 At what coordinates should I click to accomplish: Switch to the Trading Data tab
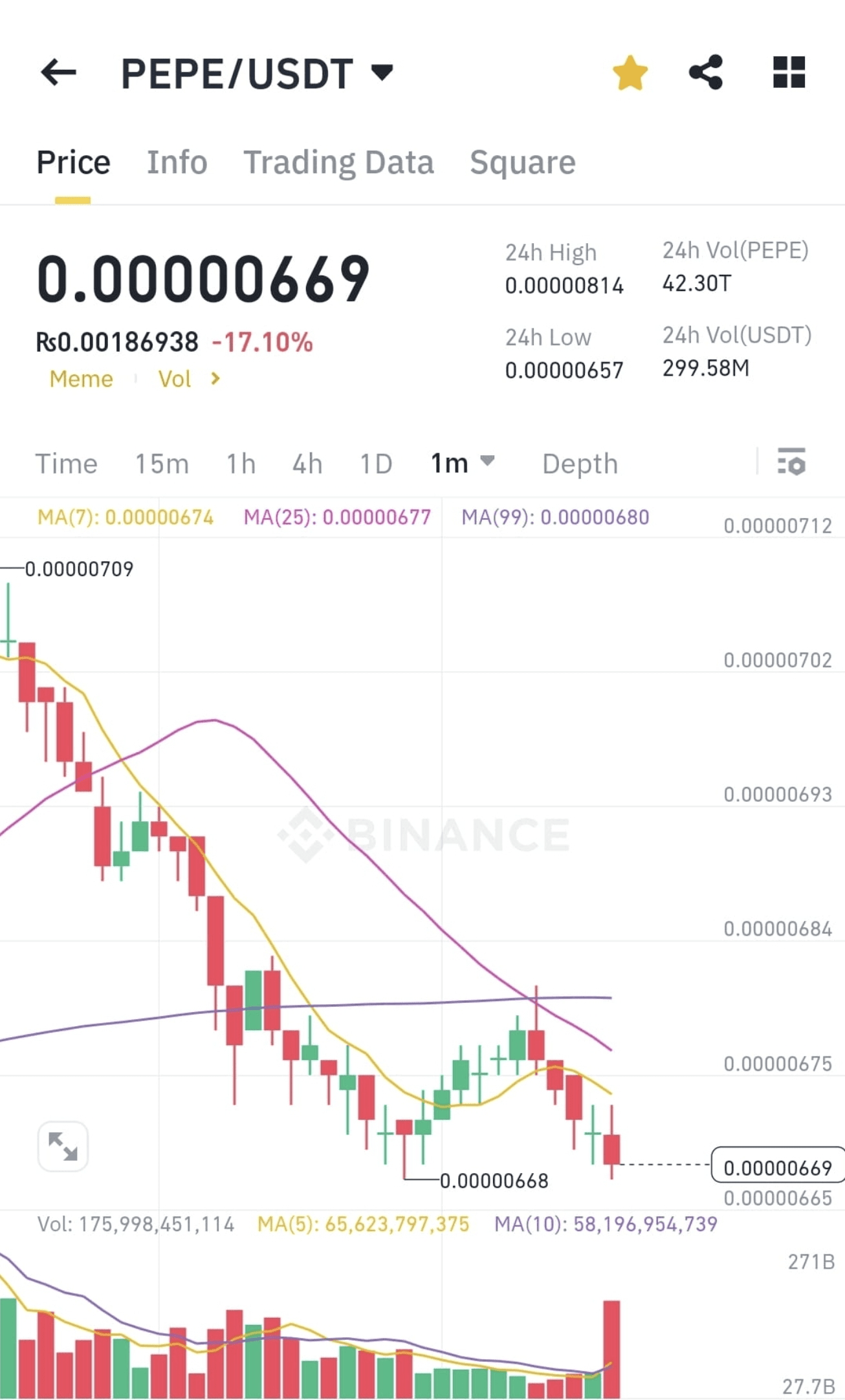pos(338,162)
